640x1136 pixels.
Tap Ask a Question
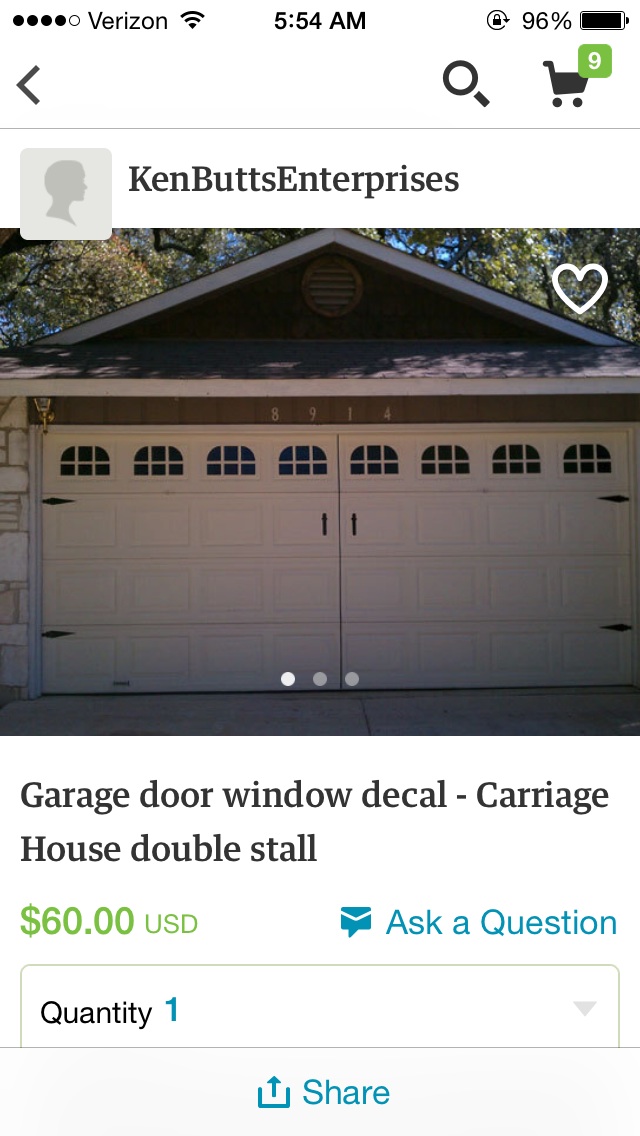(x=479, y=922)
